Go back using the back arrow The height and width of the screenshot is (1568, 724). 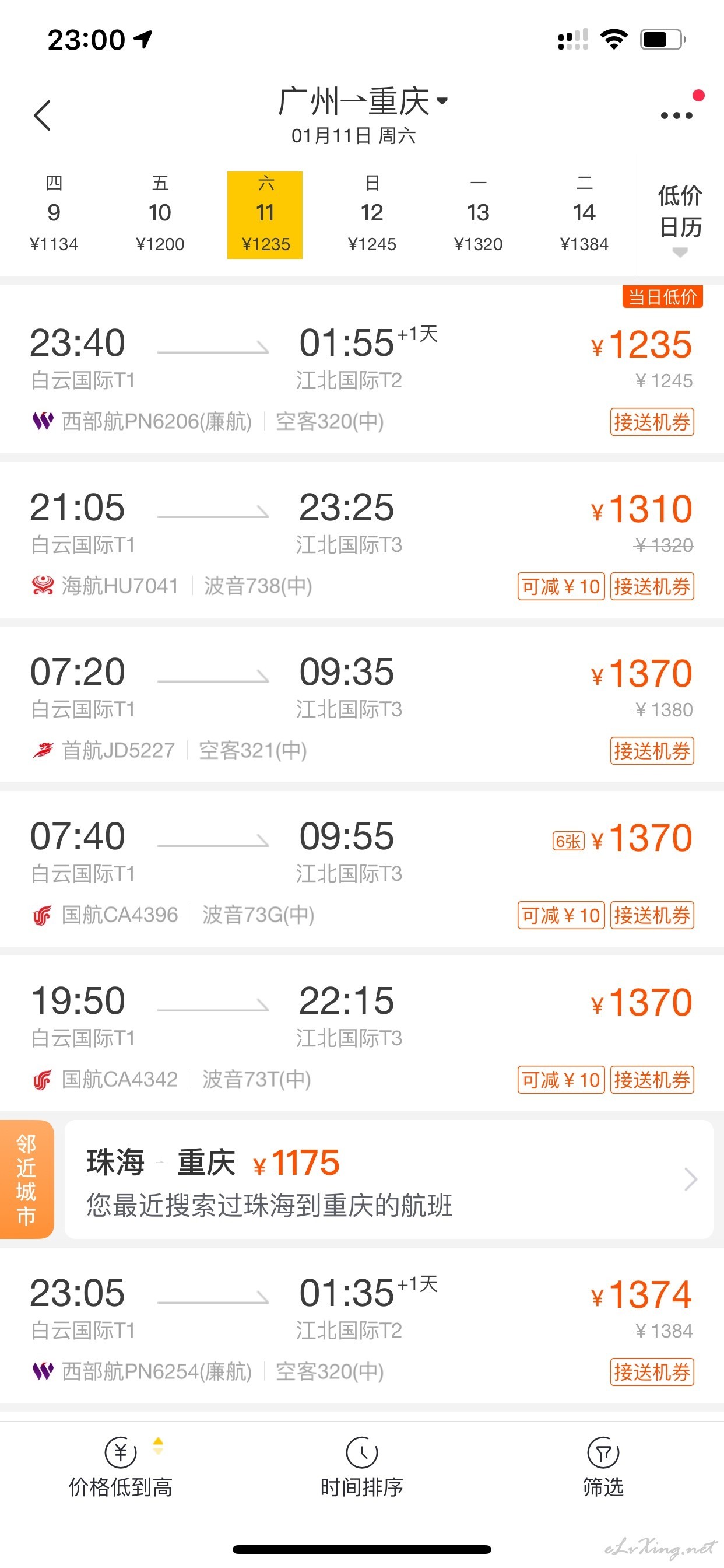pos(42,116)
